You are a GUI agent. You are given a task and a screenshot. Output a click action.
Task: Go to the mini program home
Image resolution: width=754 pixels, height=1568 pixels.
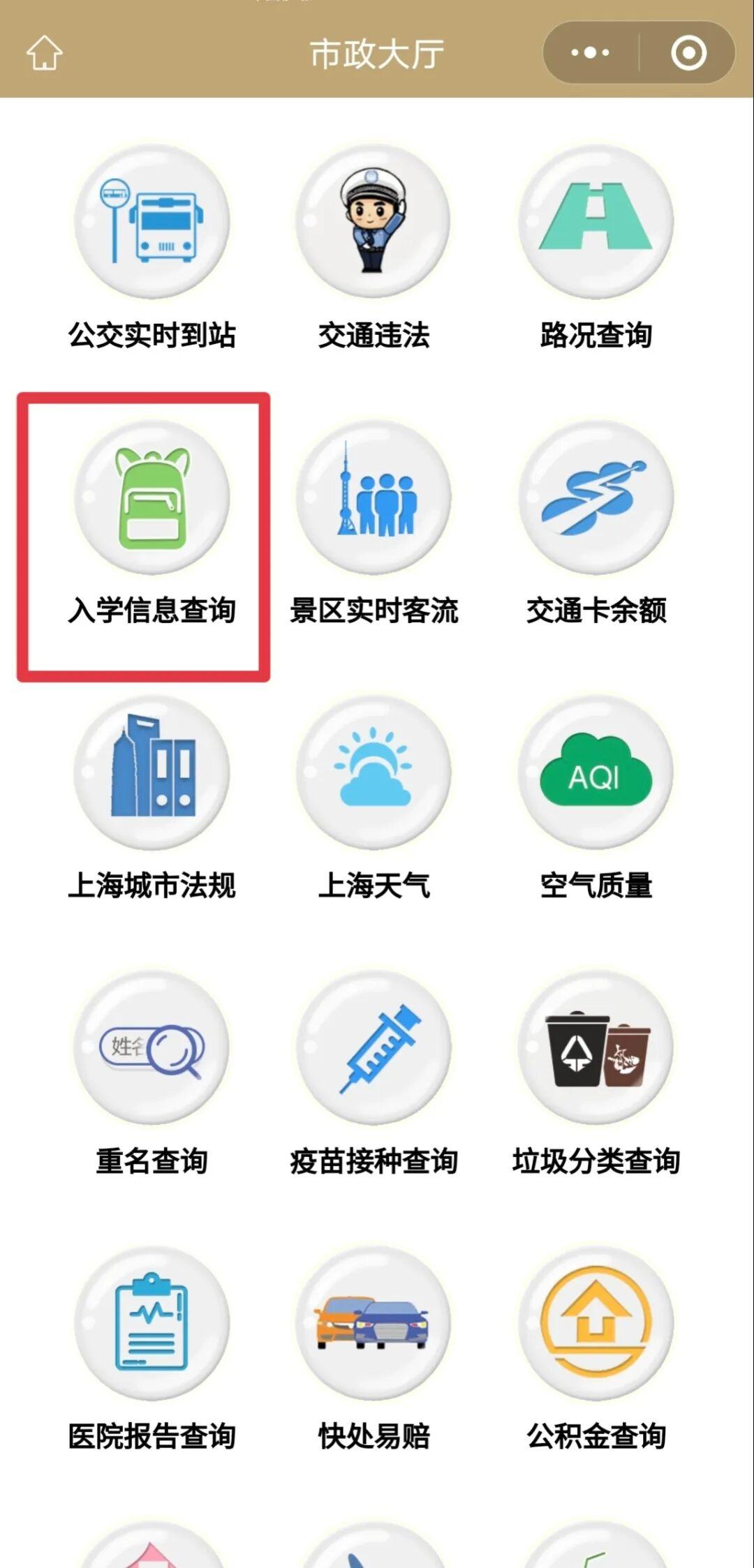[x=45, y=54]
